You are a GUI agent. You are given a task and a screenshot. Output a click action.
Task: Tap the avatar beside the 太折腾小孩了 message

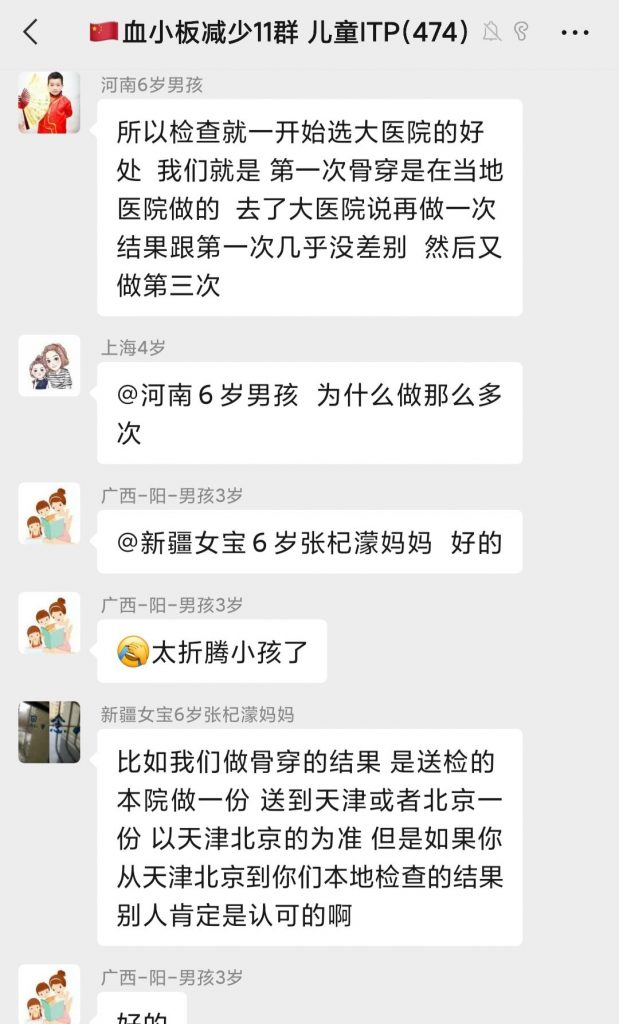click(49, 624)
